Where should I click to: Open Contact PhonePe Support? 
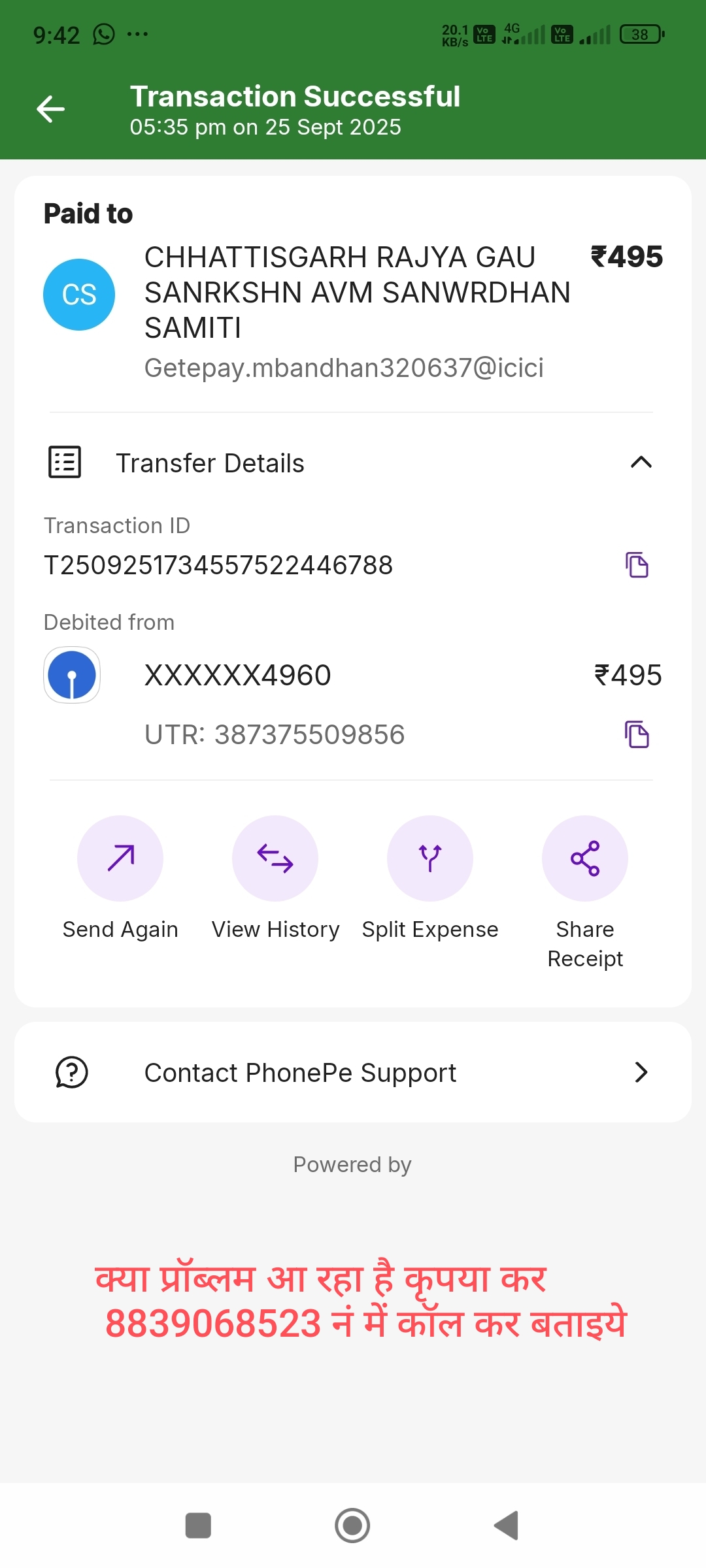pyautogui.click(x=353, y=1072)
